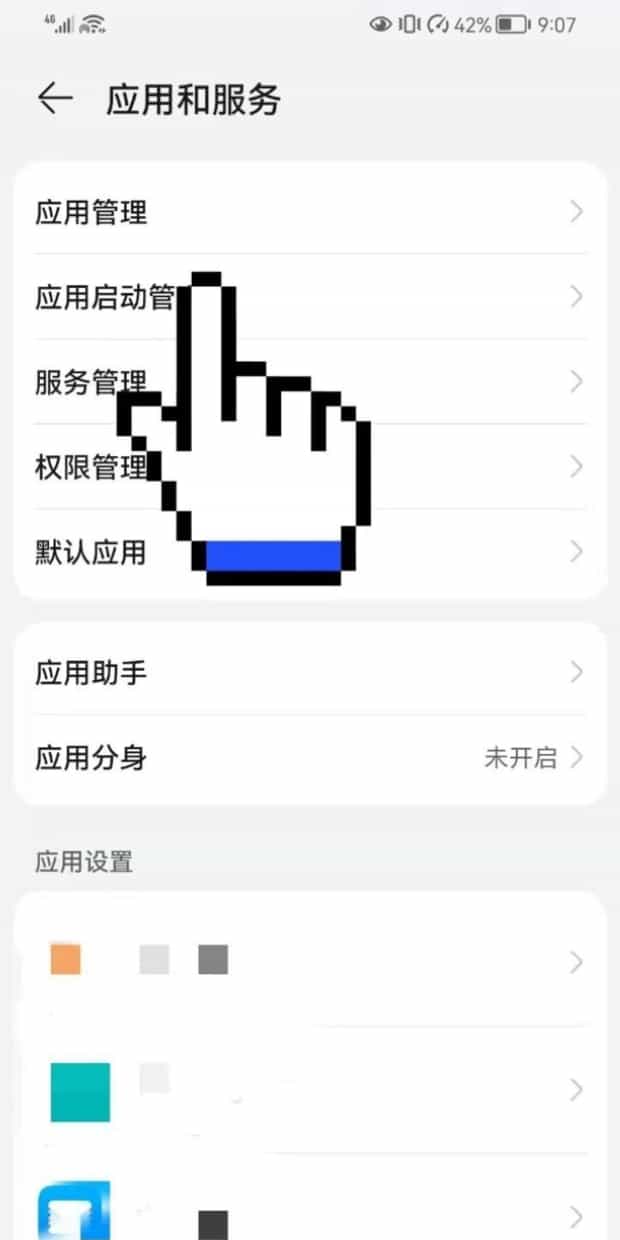Open 权限管理 settings
This screenshot has height=1240, width=620.
pos(90,467)
